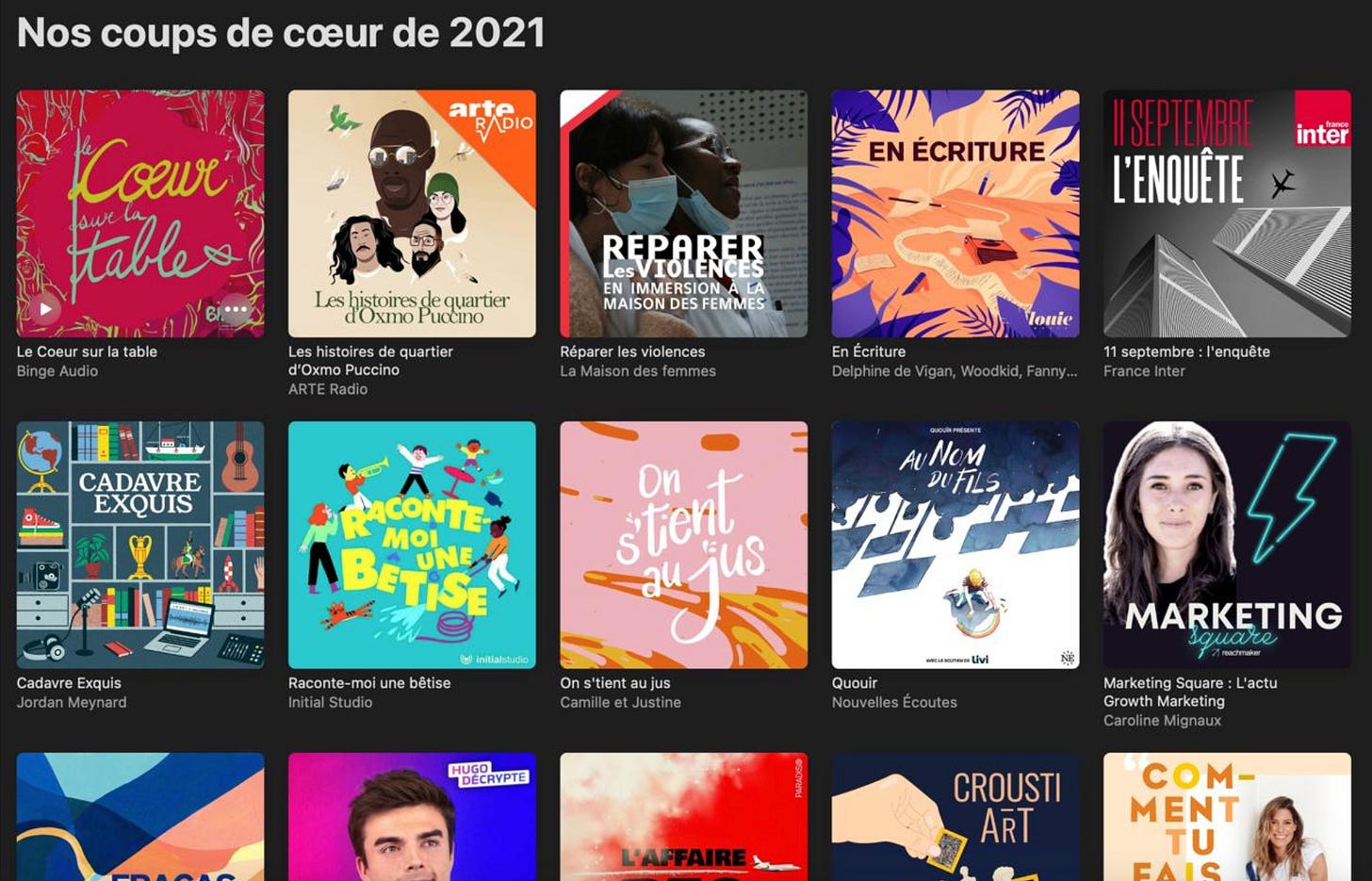Open On s'tient au jus podcast
The height and width of the screenshot is (881, 1372).
click(683, 545)
